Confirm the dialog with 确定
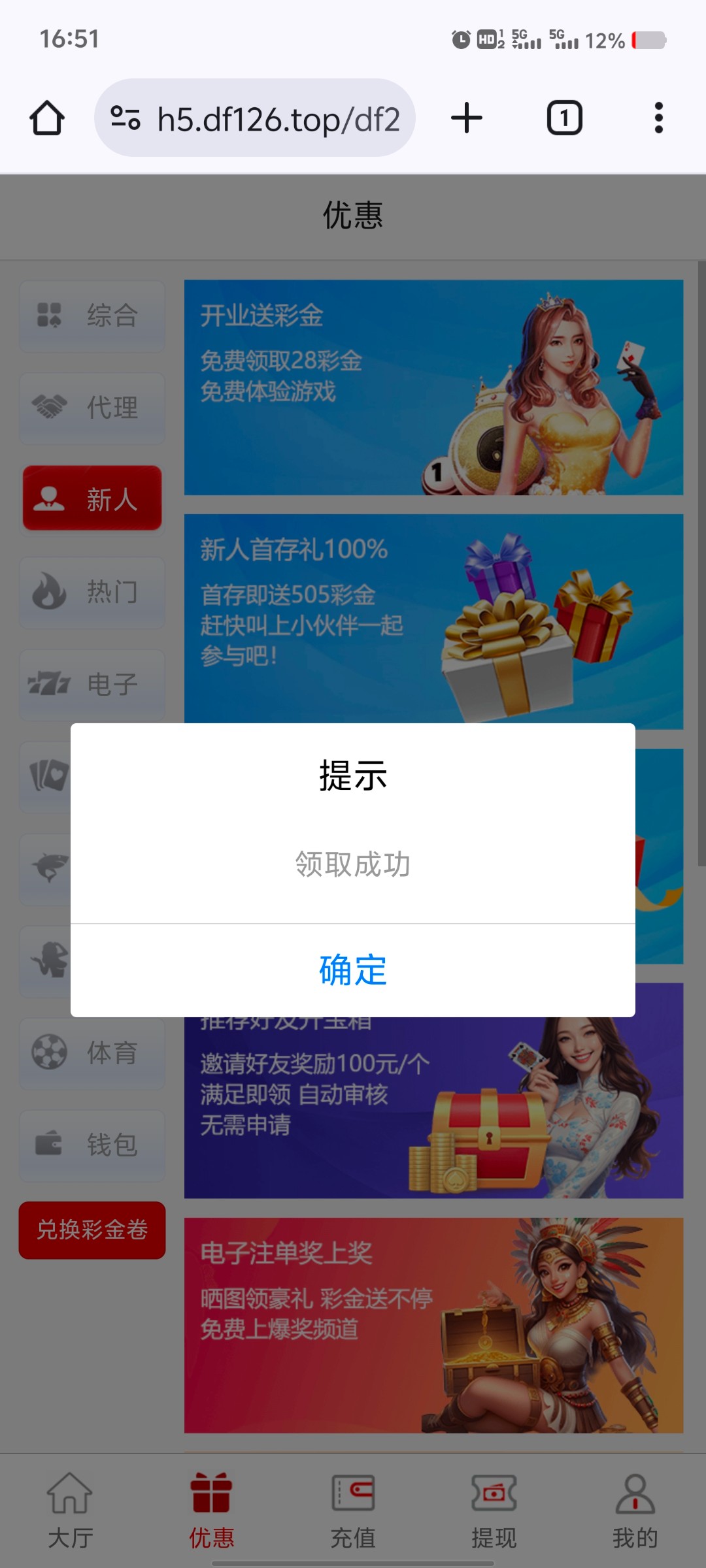Viewport: 706px width, 1568px height. coord(353,970)
